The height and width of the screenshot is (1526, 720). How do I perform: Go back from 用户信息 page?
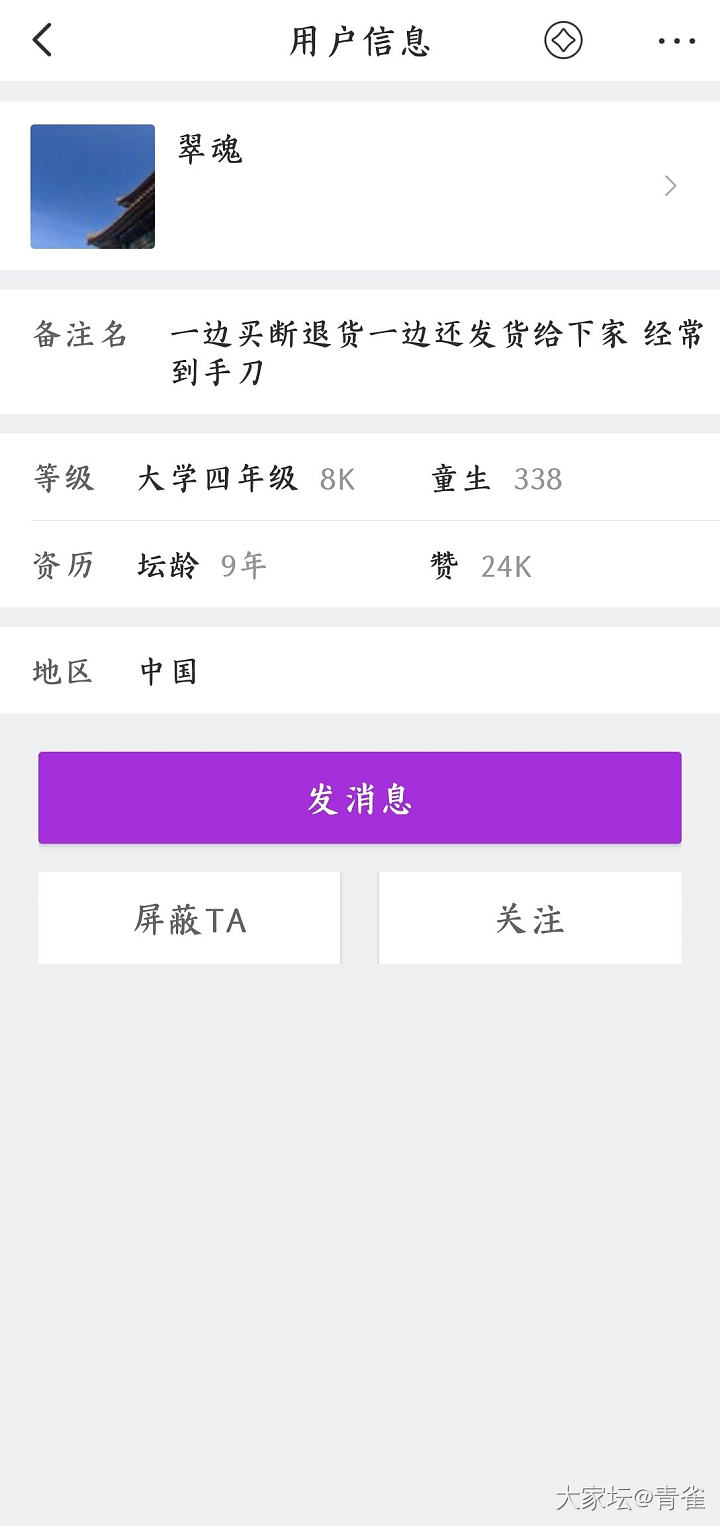(42, 41)
